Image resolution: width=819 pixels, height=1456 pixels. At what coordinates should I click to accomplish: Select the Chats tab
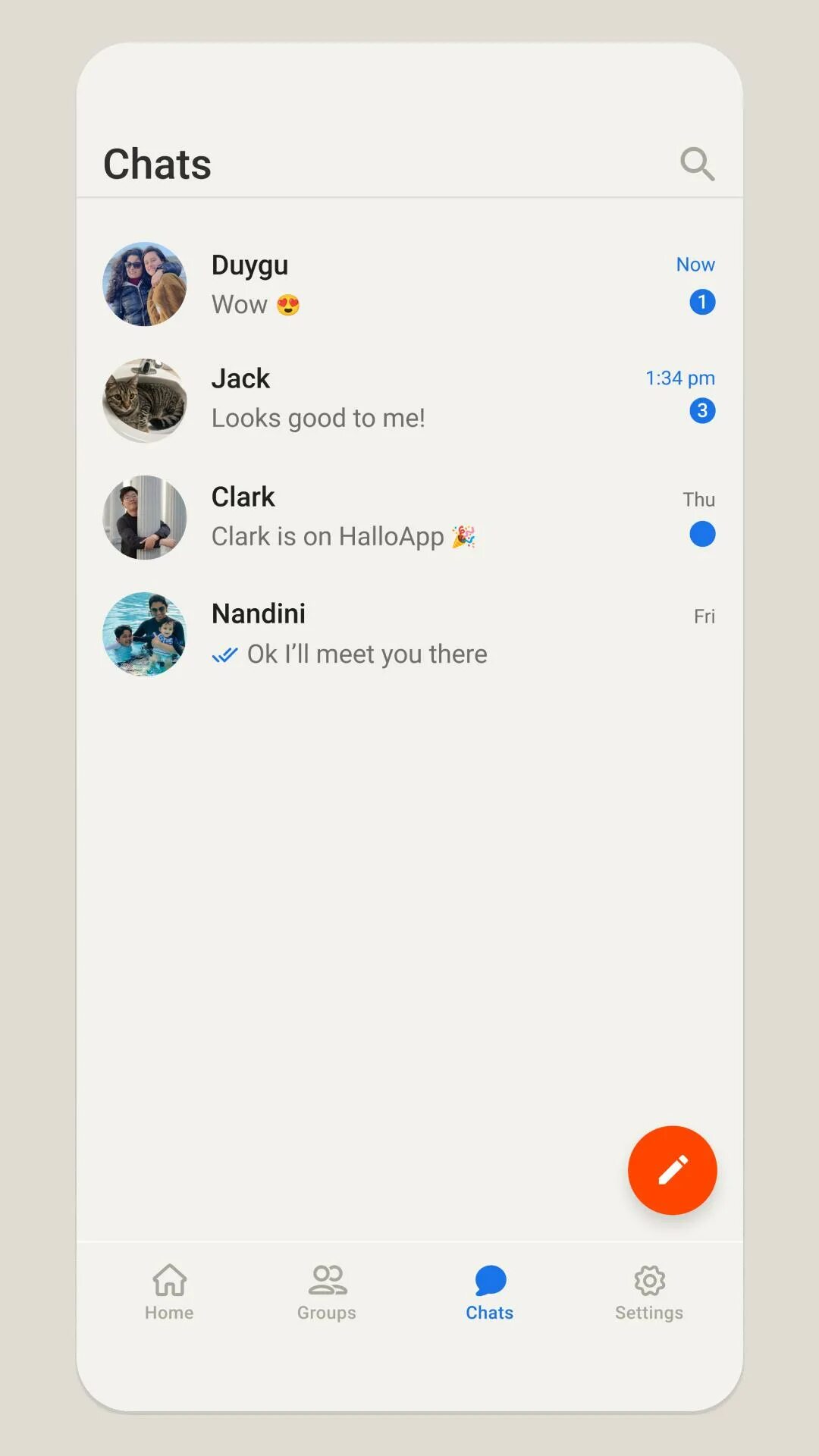click(x=490, y=1292)
